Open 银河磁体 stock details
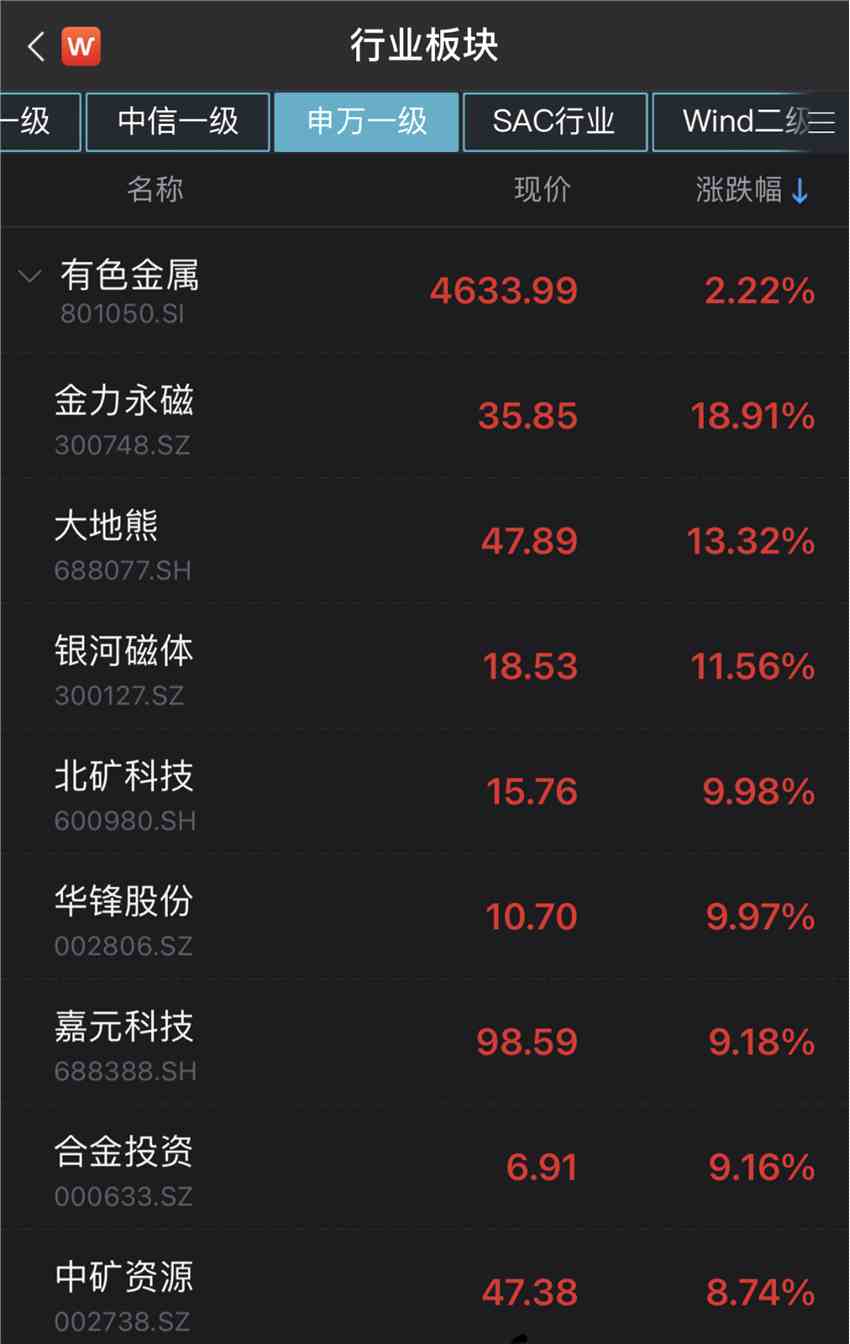The height and width of the screenshot is (1344, 850). coord(124,666)
